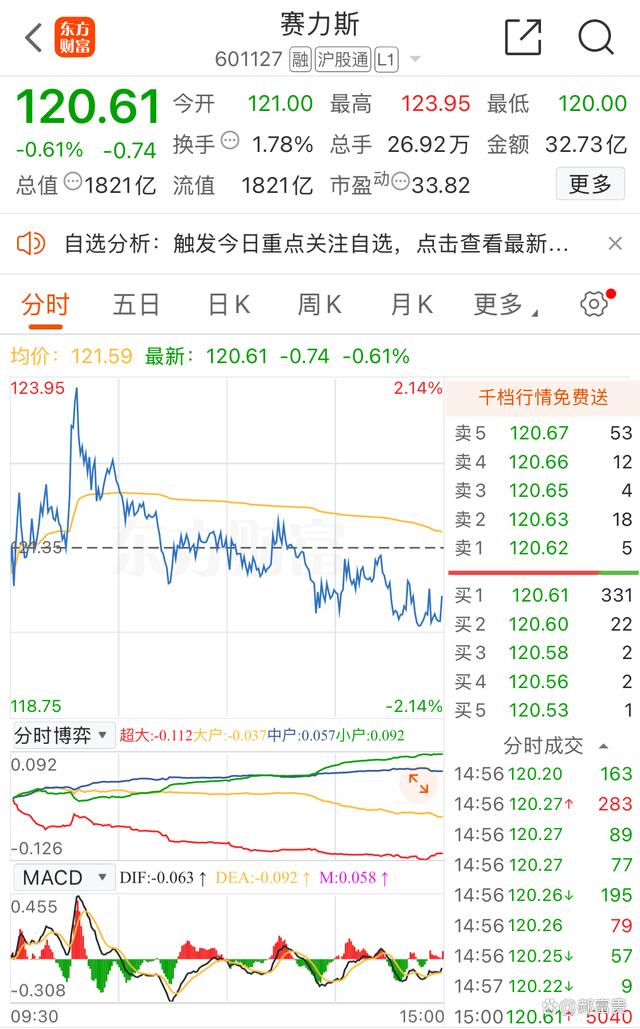640x1029 pixels.
Task: Dismiss the 自选分析 notice banner
Action: (x=615, y=243)
